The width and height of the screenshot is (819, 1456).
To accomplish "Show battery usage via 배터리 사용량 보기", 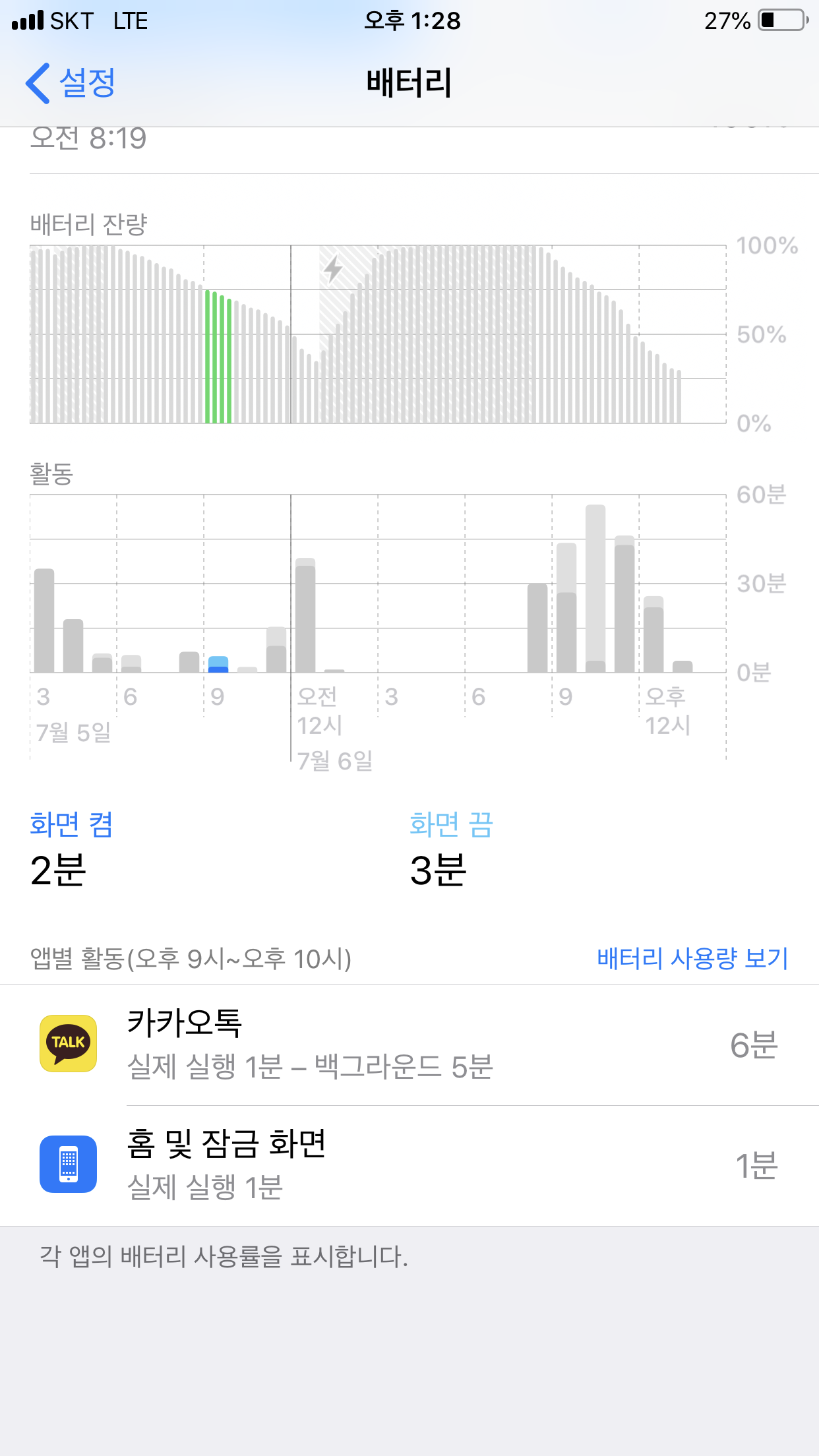I will click(692, 958).
